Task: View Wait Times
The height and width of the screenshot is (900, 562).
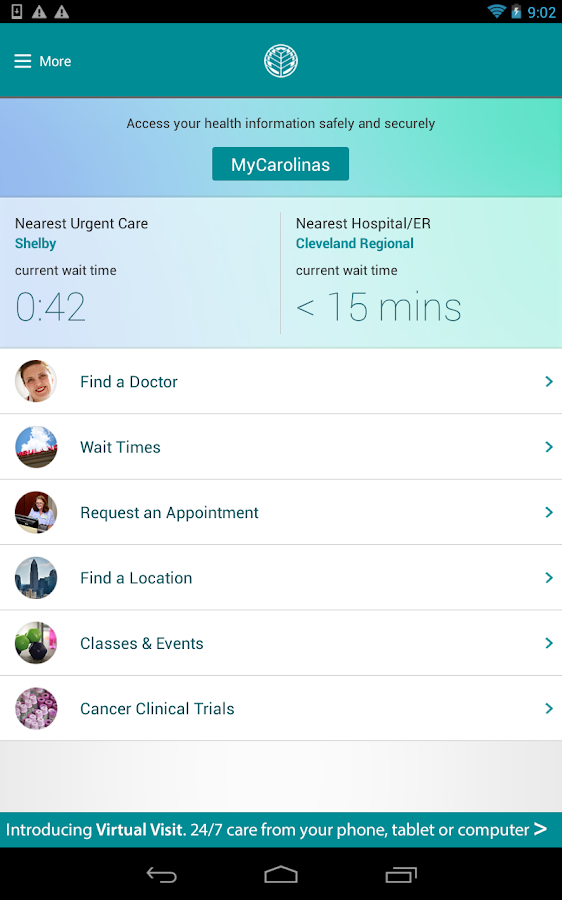Action: pyautogui.click(x=281, y=447)
